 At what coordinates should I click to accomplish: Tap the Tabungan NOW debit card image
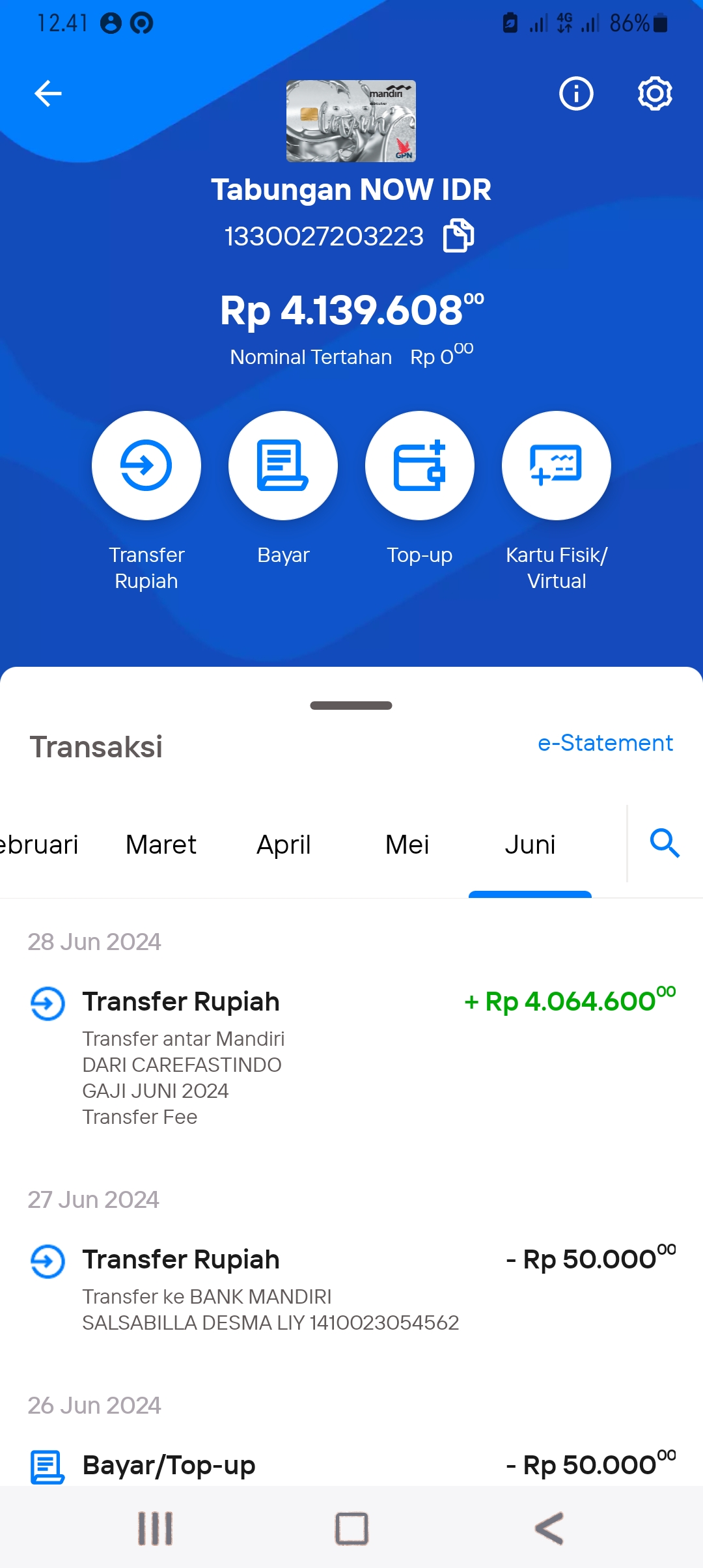pyautogui.click(x=351, y=121)
